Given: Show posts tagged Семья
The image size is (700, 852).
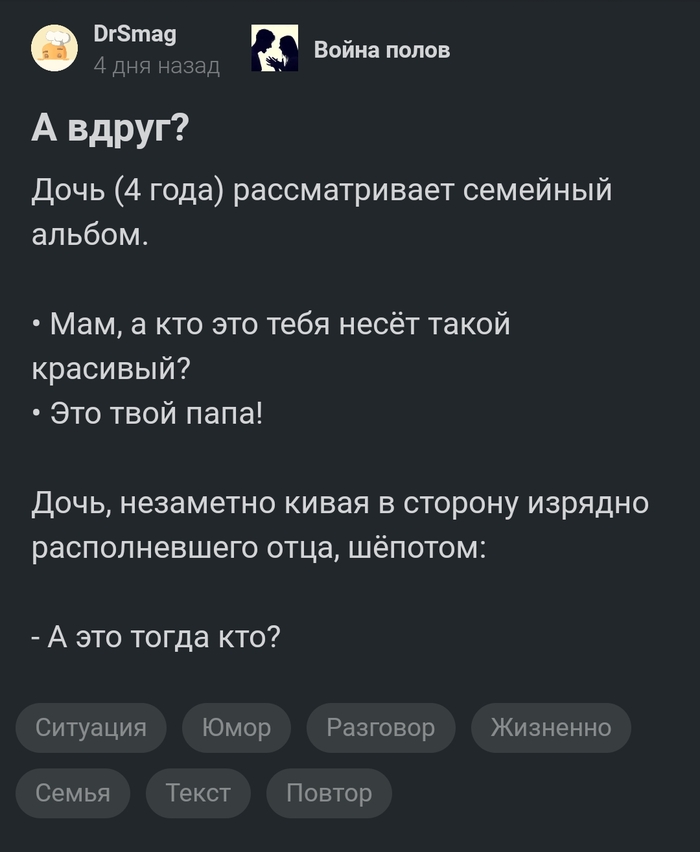Looking at the screenshot, I should [73, 792].
